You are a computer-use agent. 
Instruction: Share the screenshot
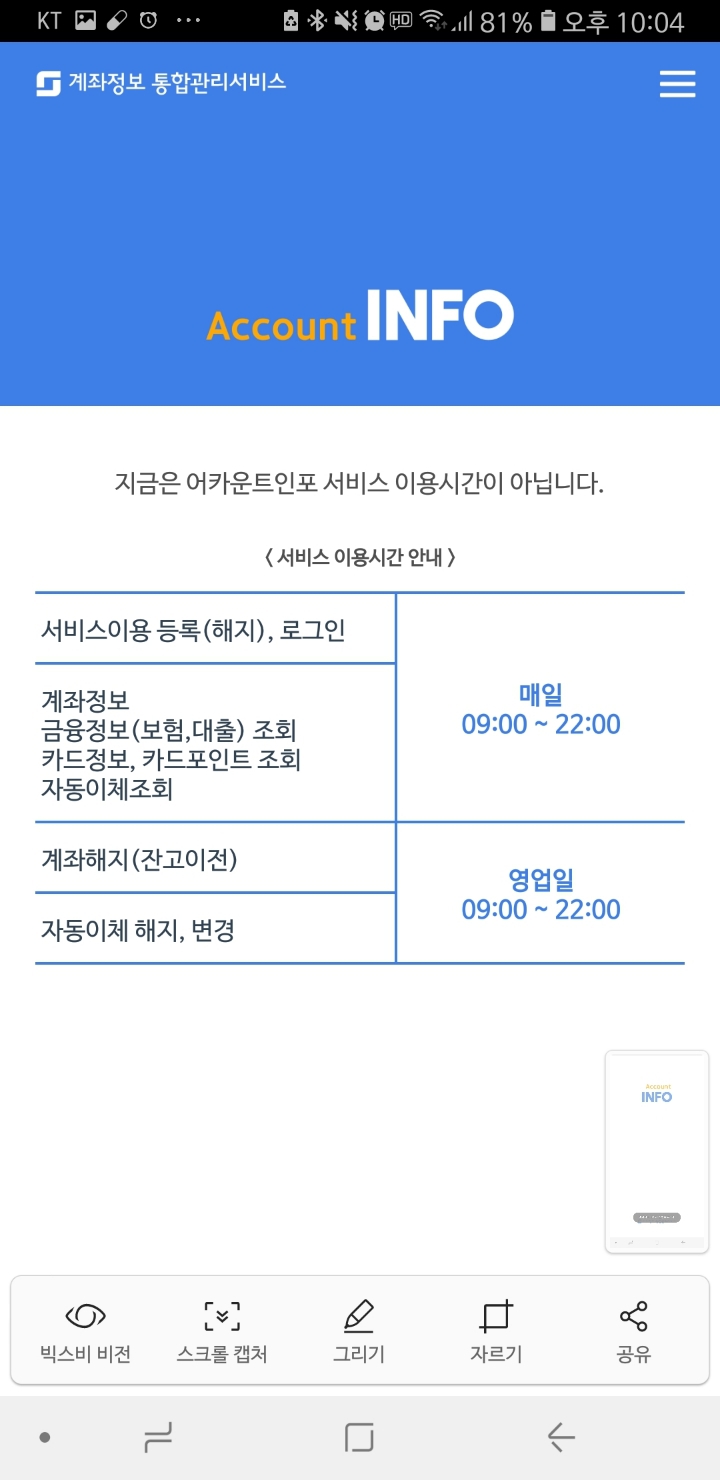coord(634,1332)
